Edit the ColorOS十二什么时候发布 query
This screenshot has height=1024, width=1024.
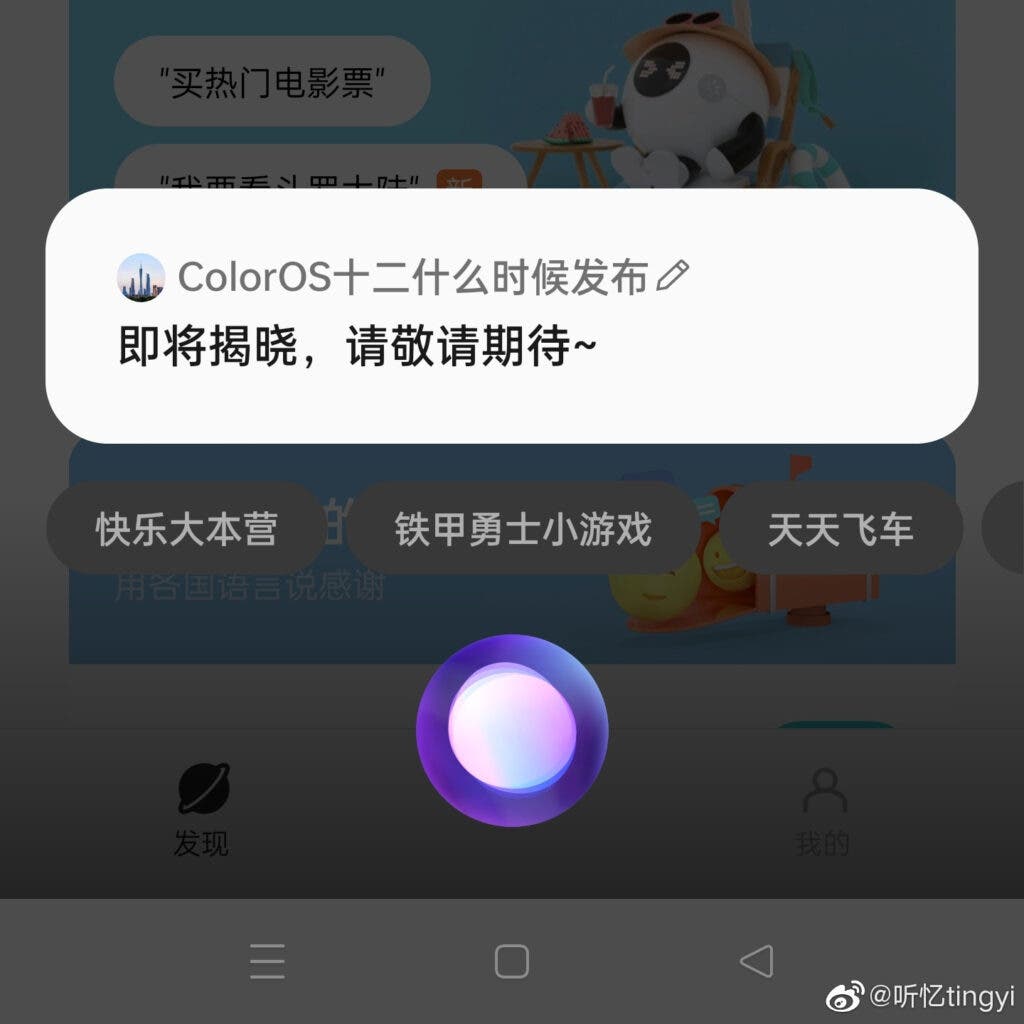click(x=672, y=277)
